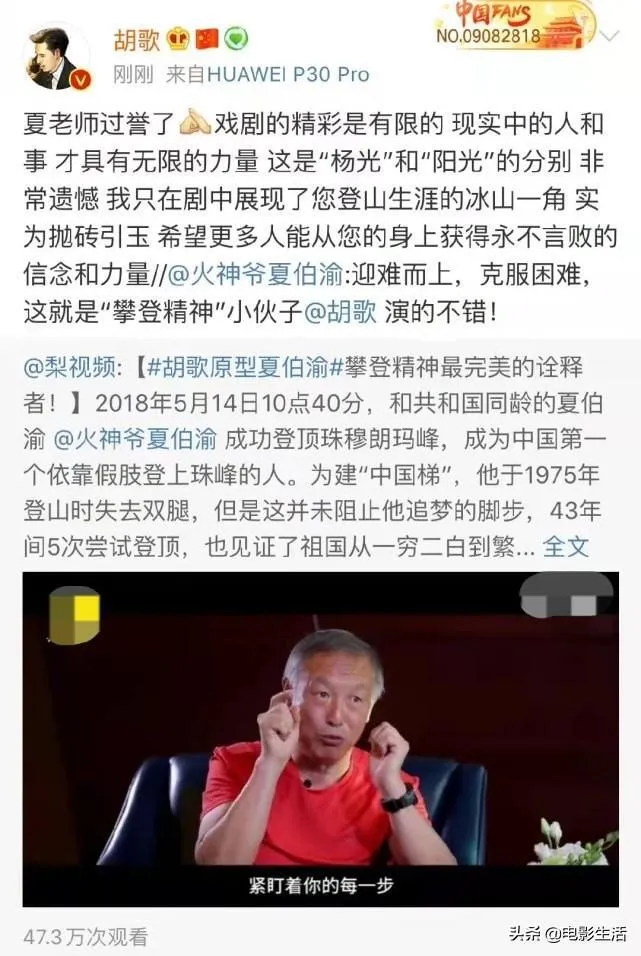Screen dimensions: 641x956
Task: Tap the @胡歌 mention in the repost text
Action: point(343,313)
